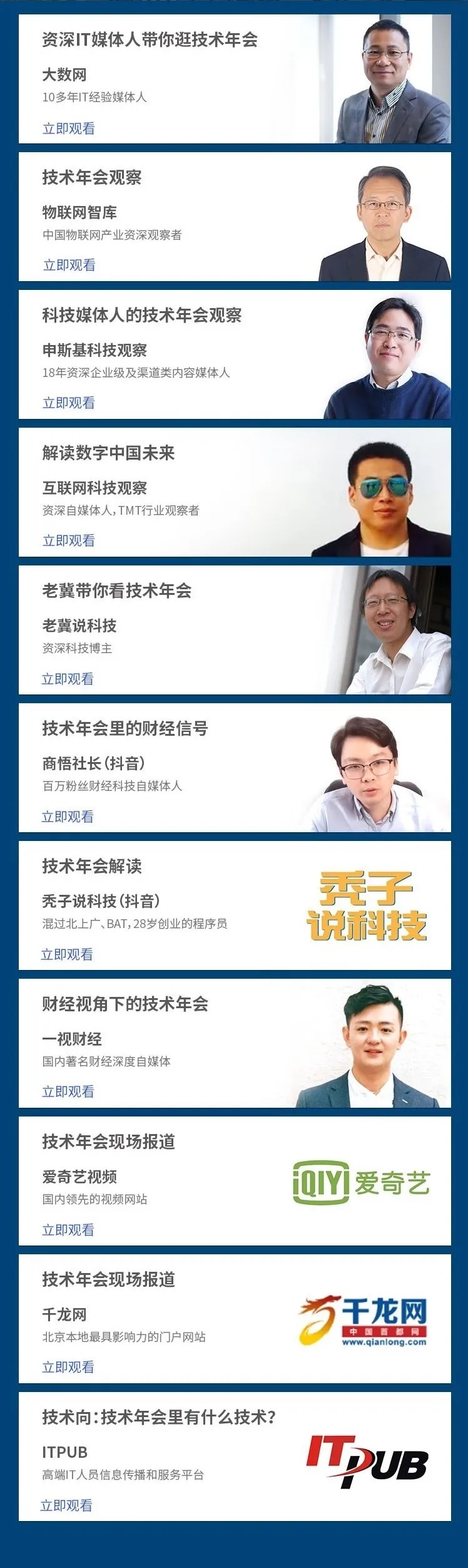
Task: Select 立即观看 under 互联网科技观察
Action: [69, 540]
